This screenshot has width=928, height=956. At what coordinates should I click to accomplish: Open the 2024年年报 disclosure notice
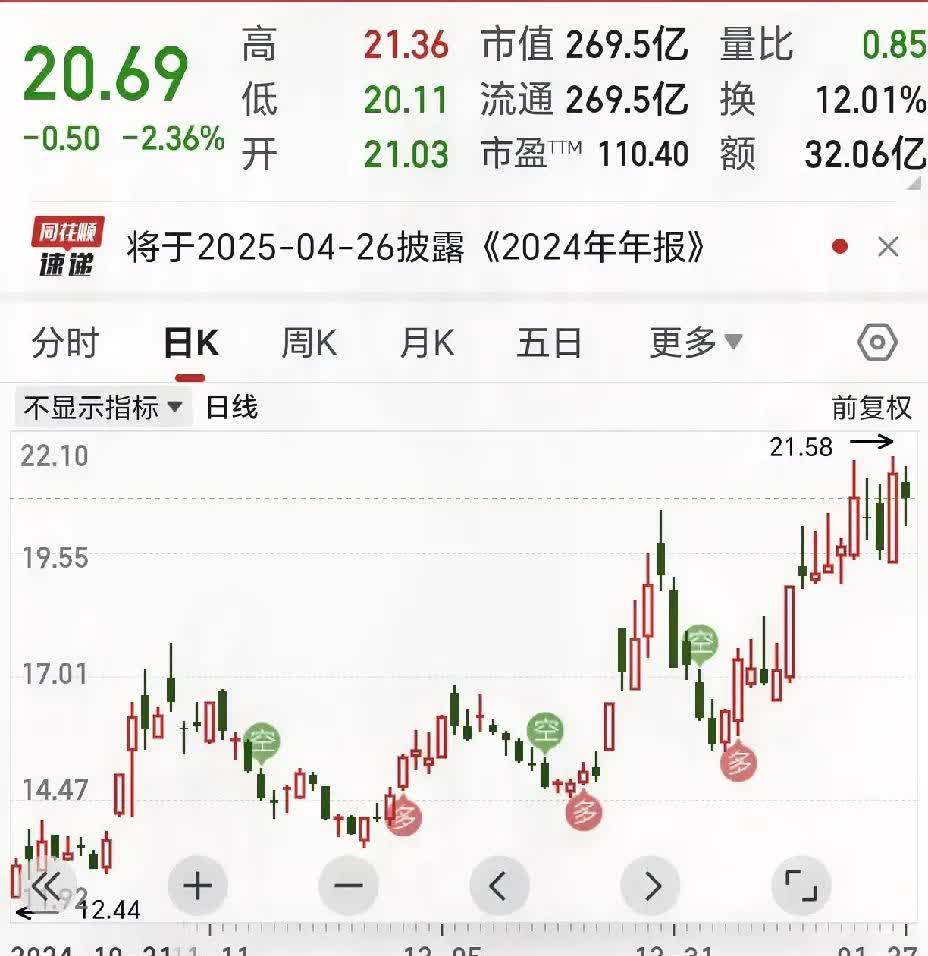click(417, 247)
